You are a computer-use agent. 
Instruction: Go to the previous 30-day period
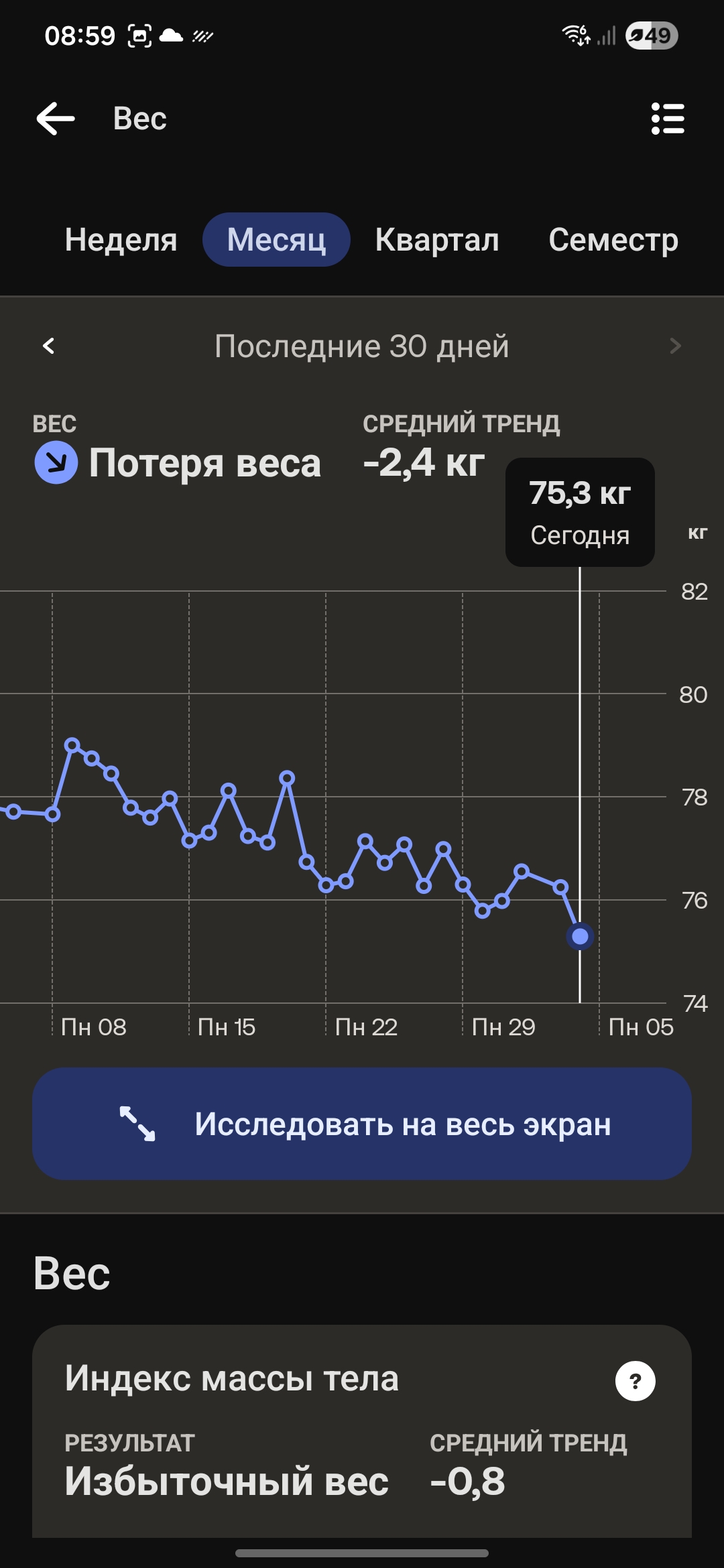[48, 346]
